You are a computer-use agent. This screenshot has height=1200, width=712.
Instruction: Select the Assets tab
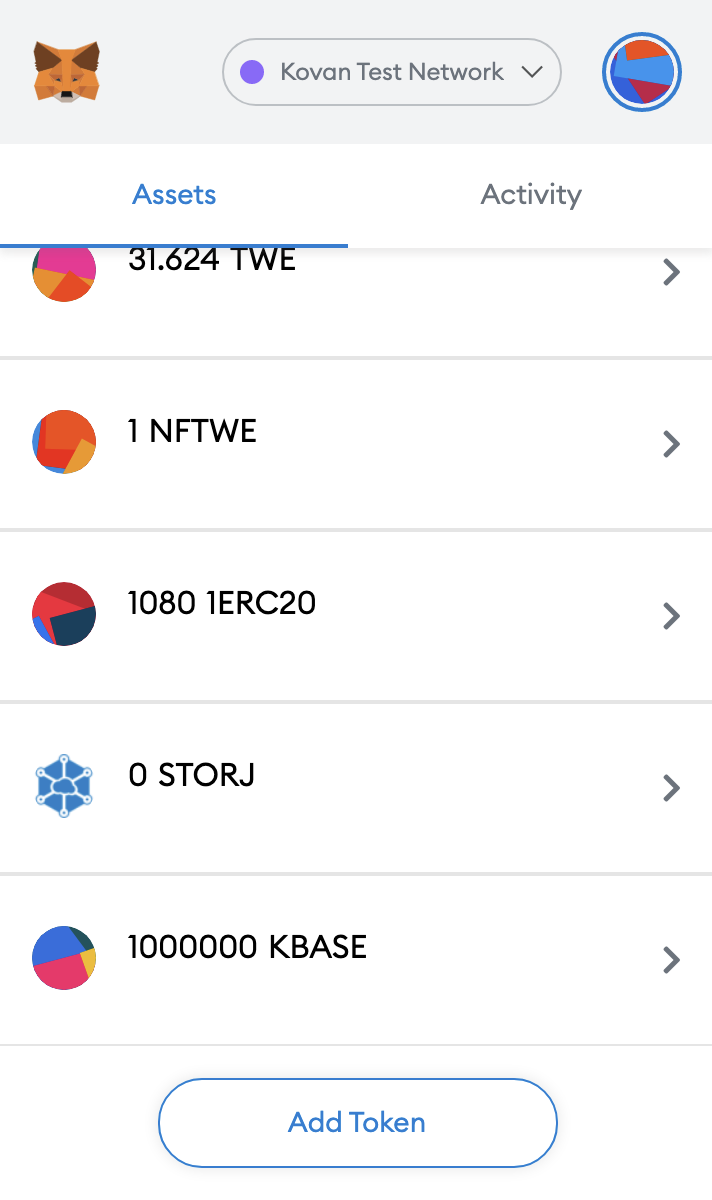pos(174,194)
